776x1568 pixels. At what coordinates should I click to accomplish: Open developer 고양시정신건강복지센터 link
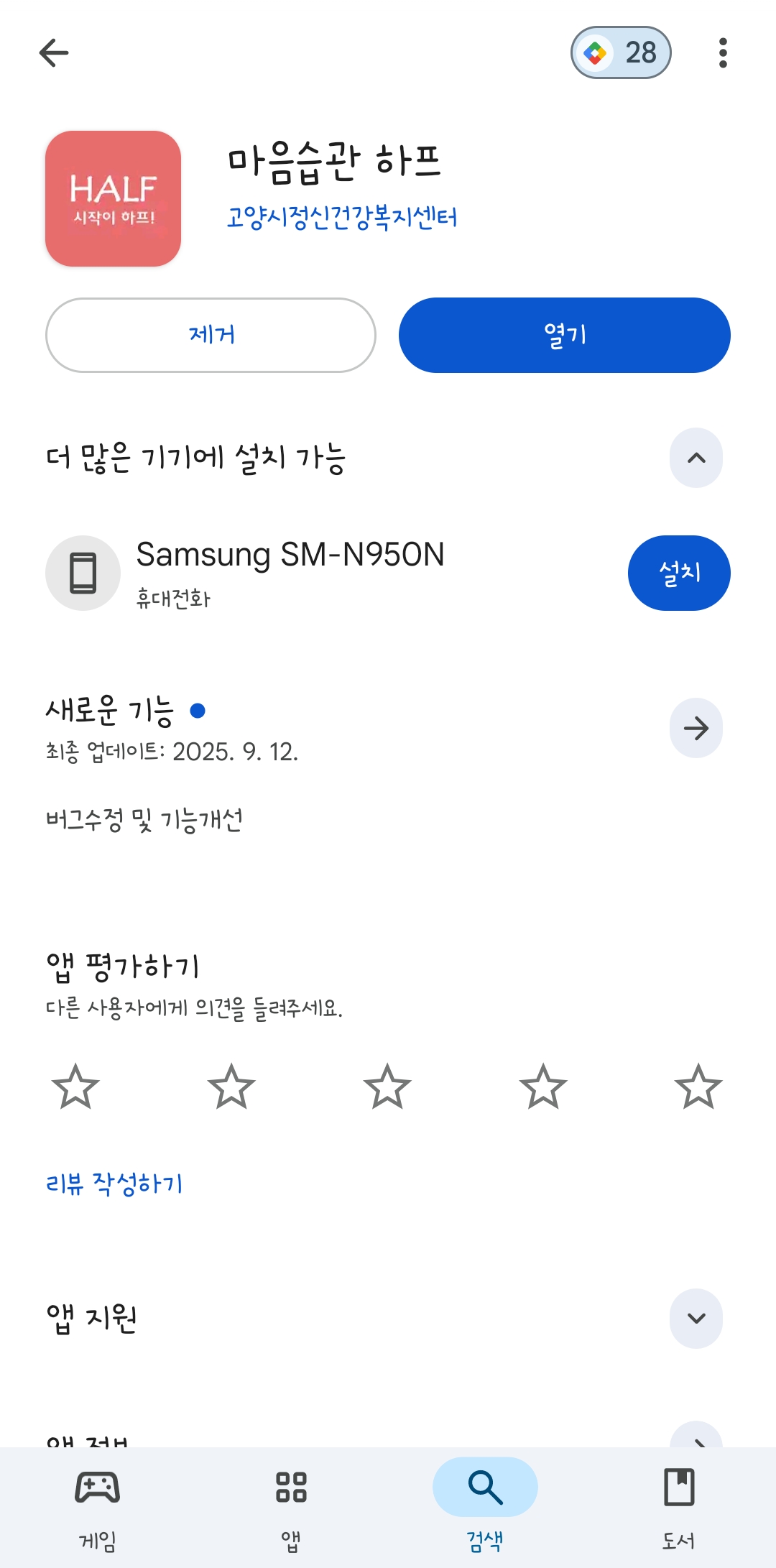[x=342, y=217]
